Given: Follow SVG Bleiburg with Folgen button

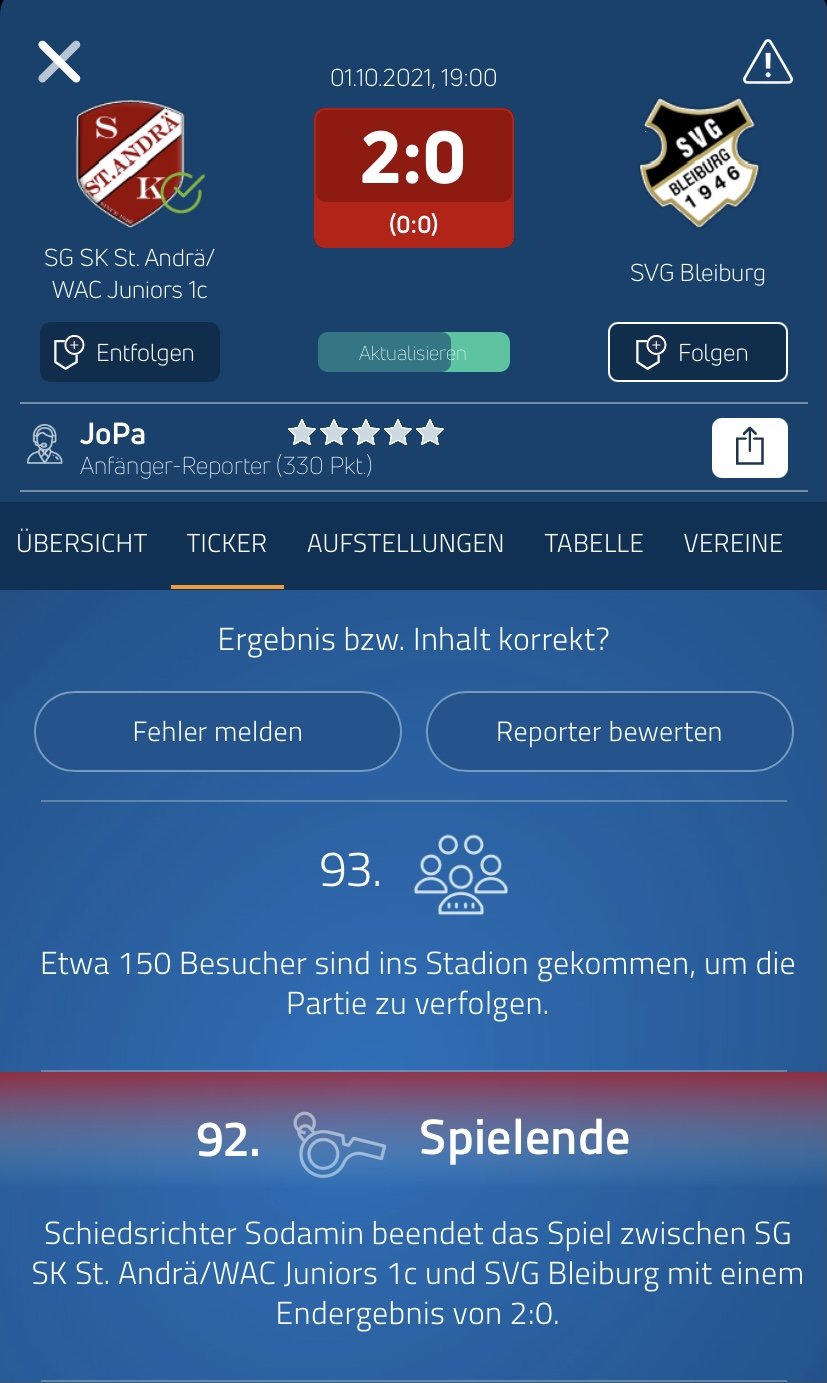Looking at the screenshot, I should (698, 352).
